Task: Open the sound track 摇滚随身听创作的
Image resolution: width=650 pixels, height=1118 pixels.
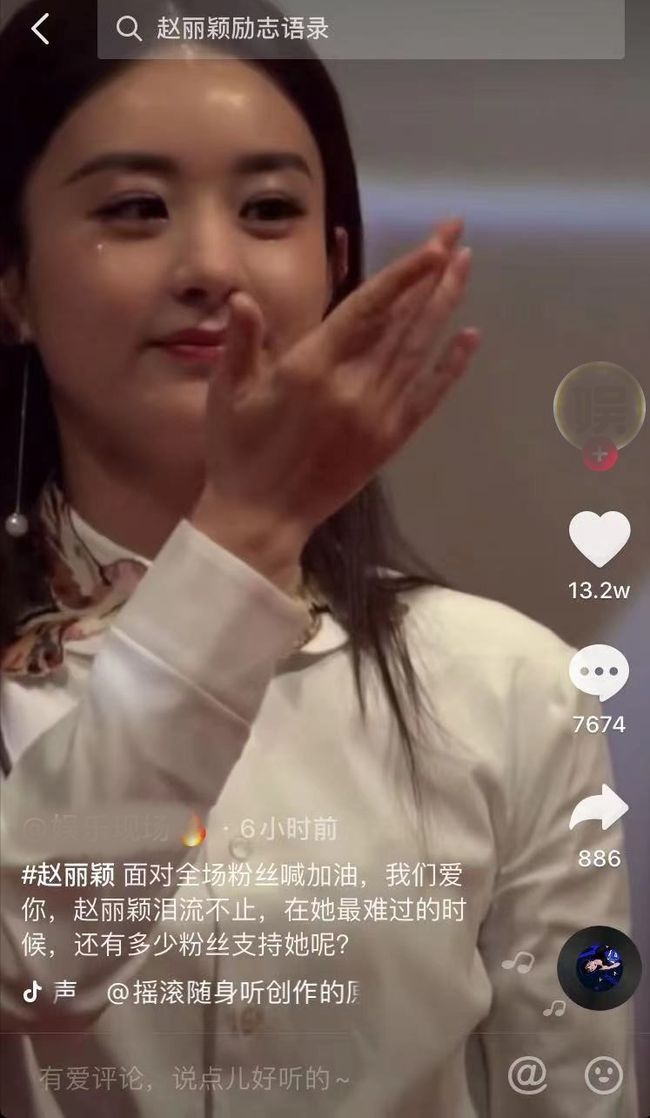Action: point(230,992)
